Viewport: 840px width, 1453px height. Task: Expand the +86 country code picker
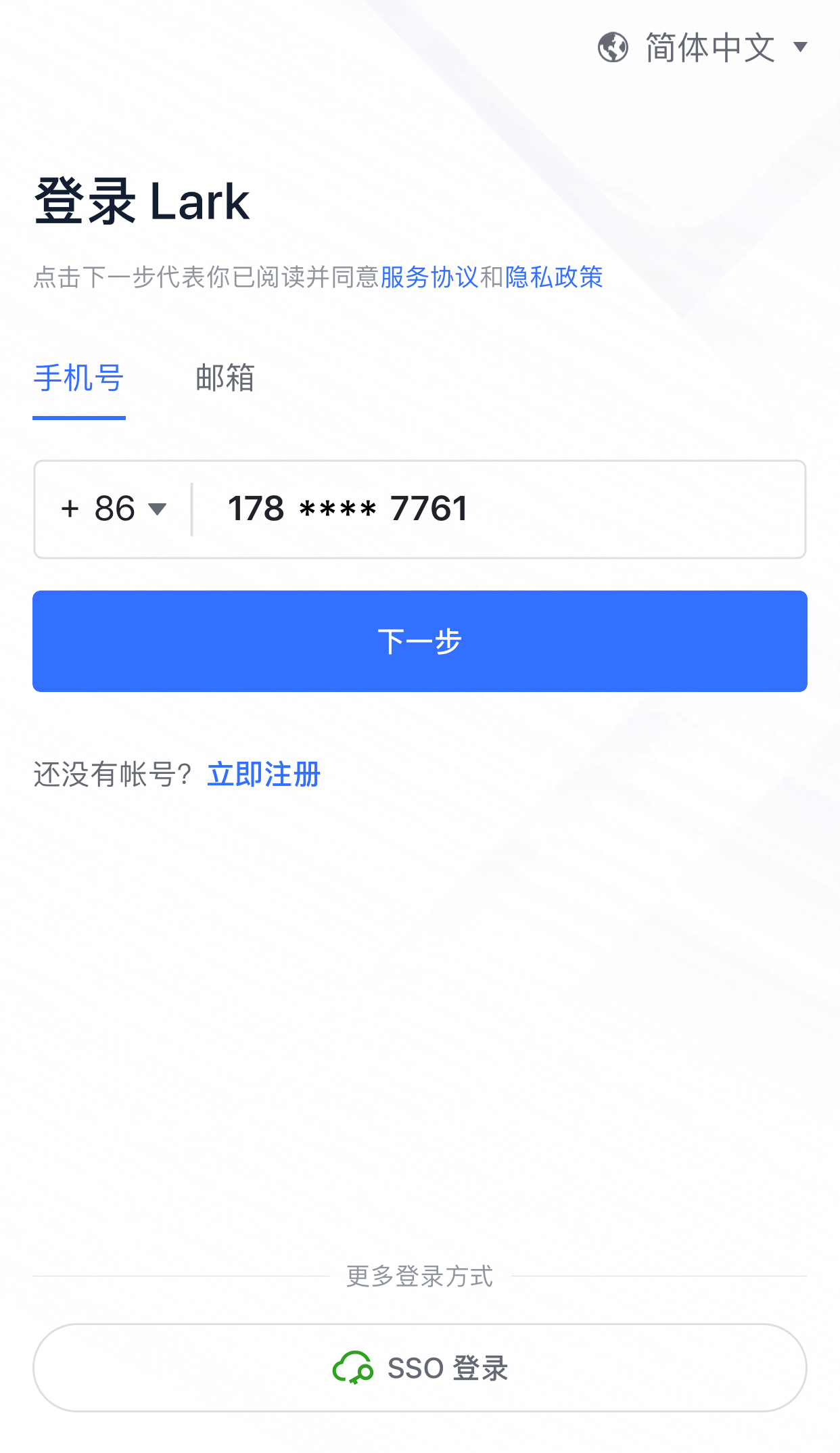click(x=114, y=509)
